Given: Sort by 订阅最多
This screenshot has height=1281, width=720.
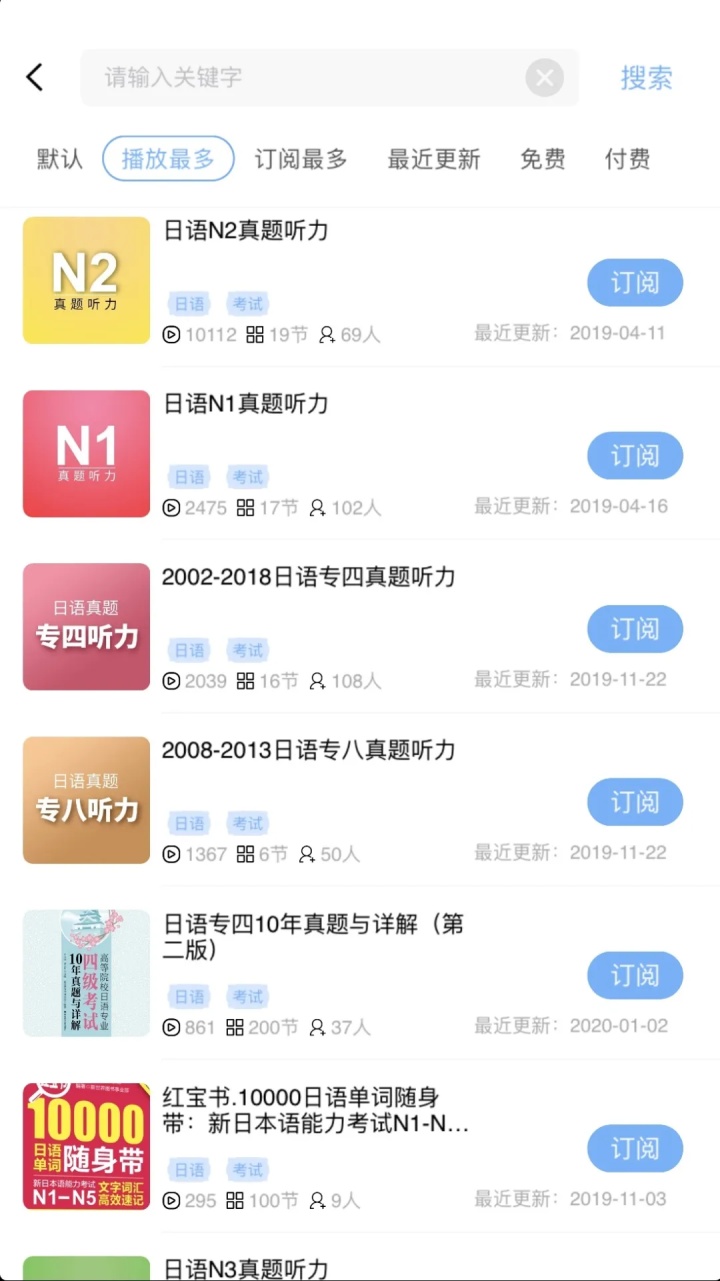Looking at the screenshot, I should click(301, 158).
